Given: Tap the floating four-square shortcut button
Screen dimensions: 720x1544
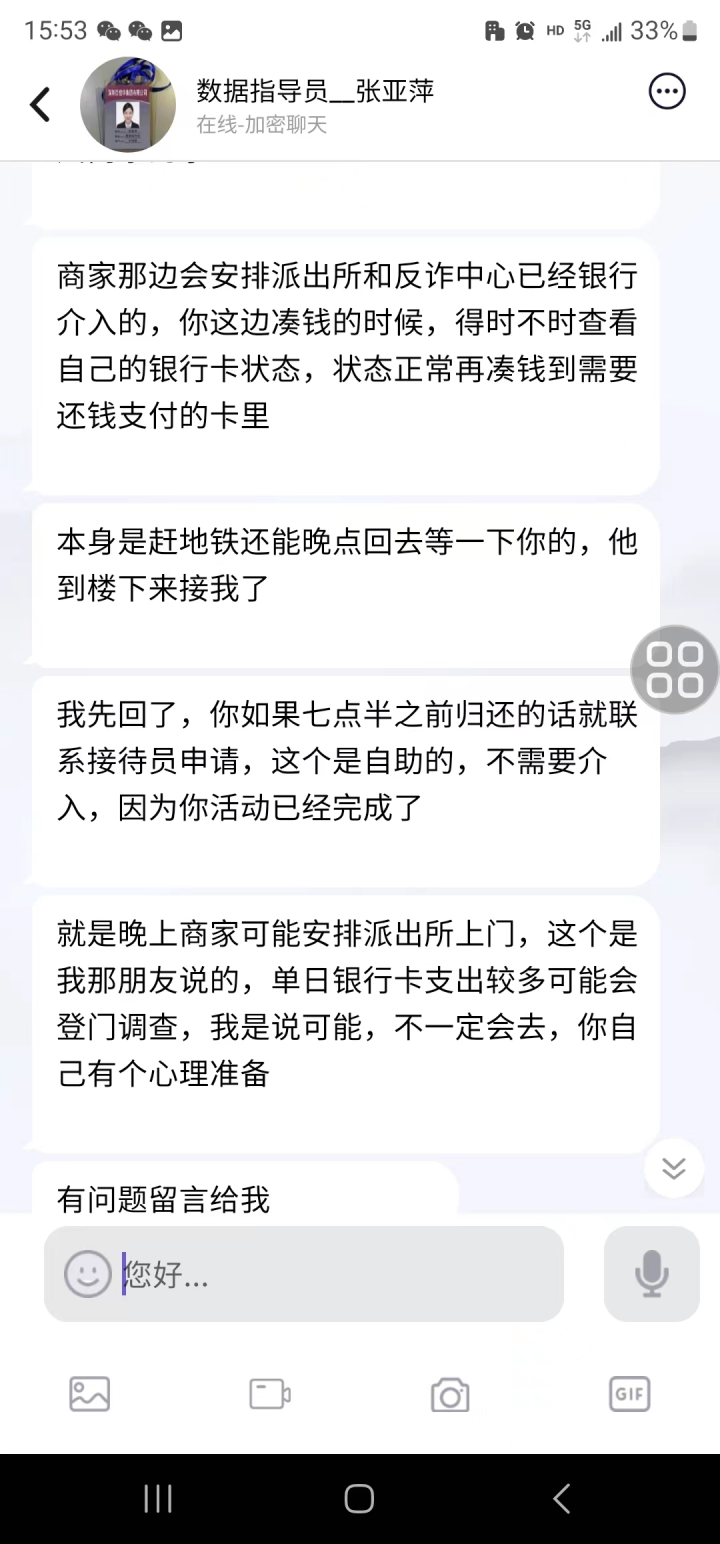Looking at the screenshot, I should point(674,669).
